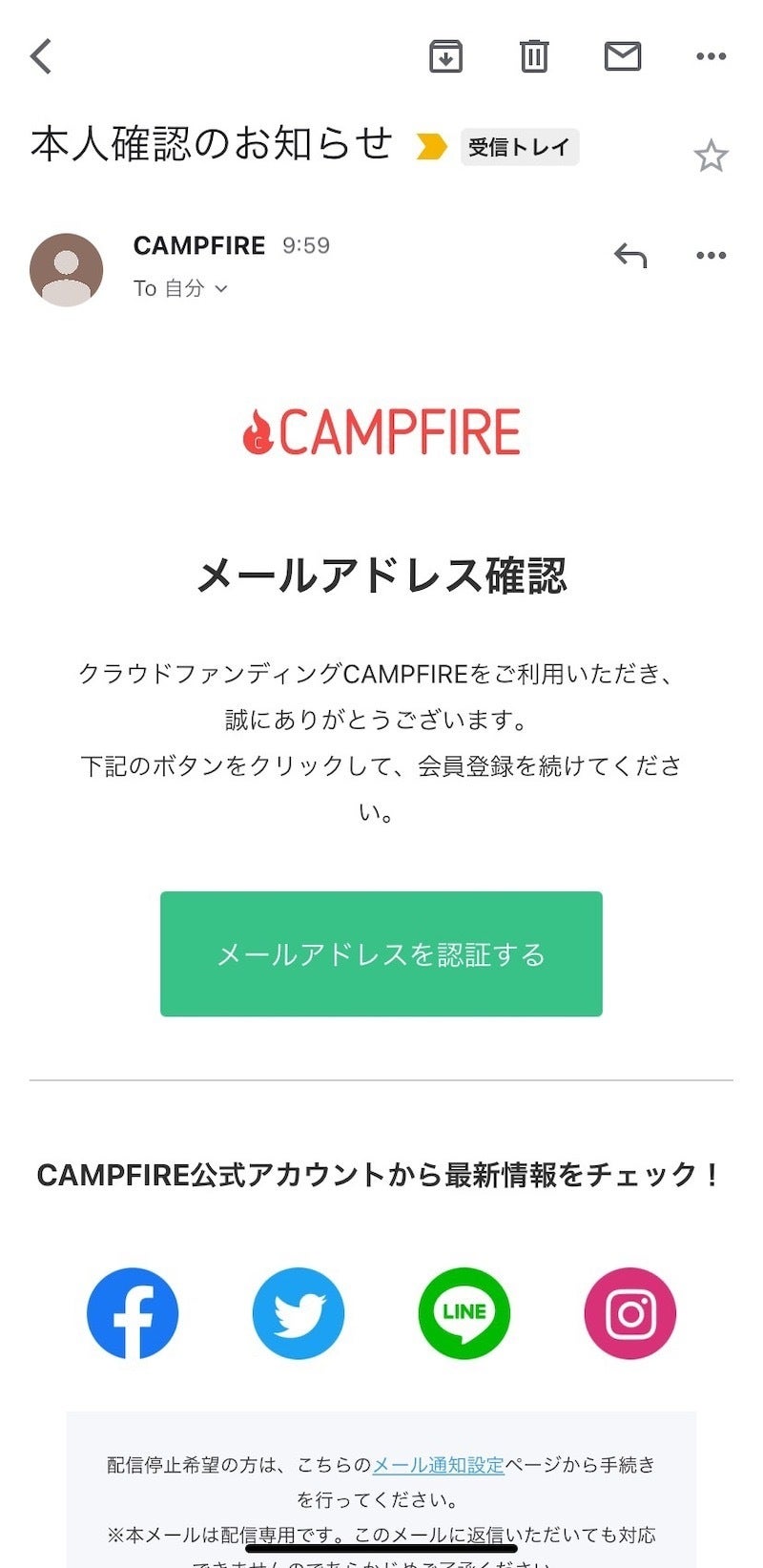
Task: Go back to the inbox
Action: pyautogui.click(x=41, y=56)
